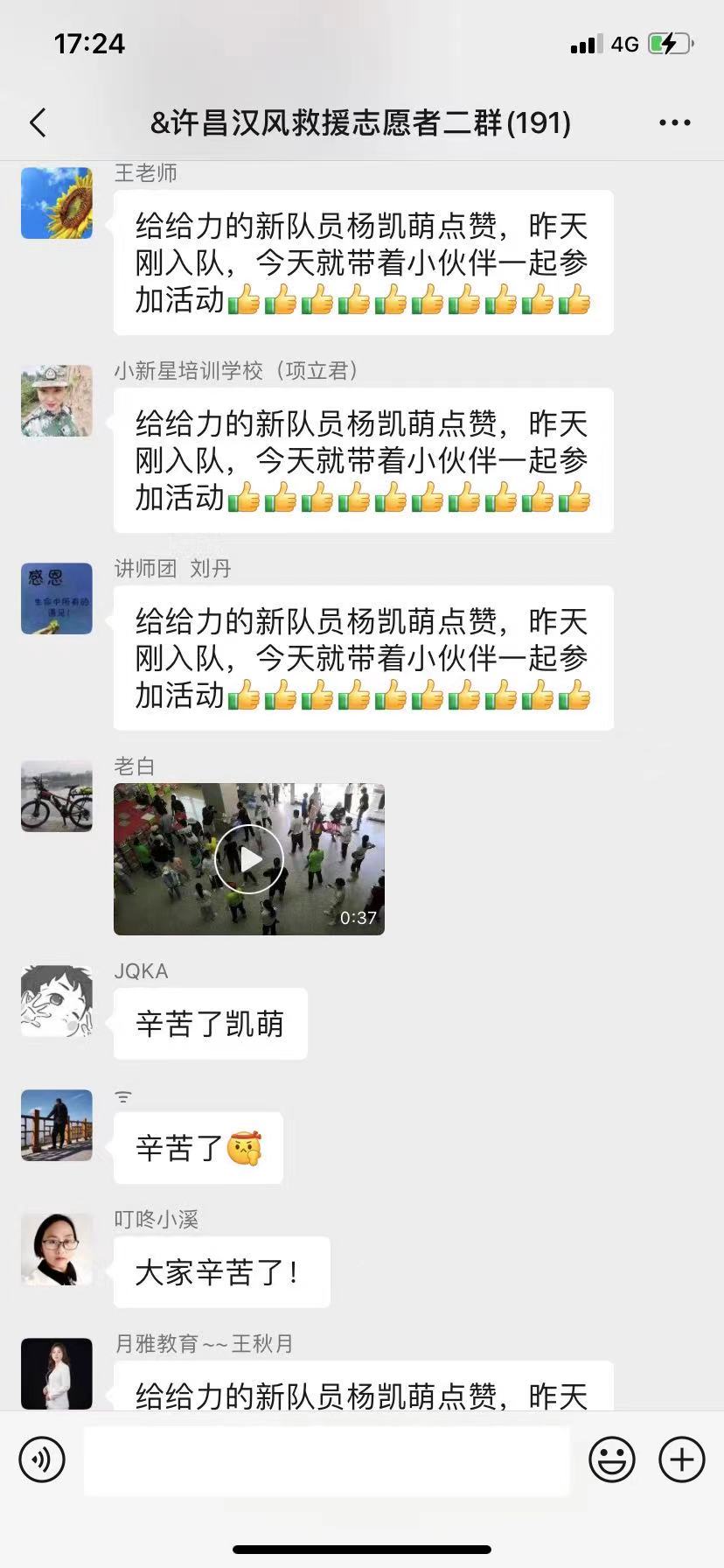The image size is (724, 1568).
Task: Go back from the group chat
Action: click(38, 123)
